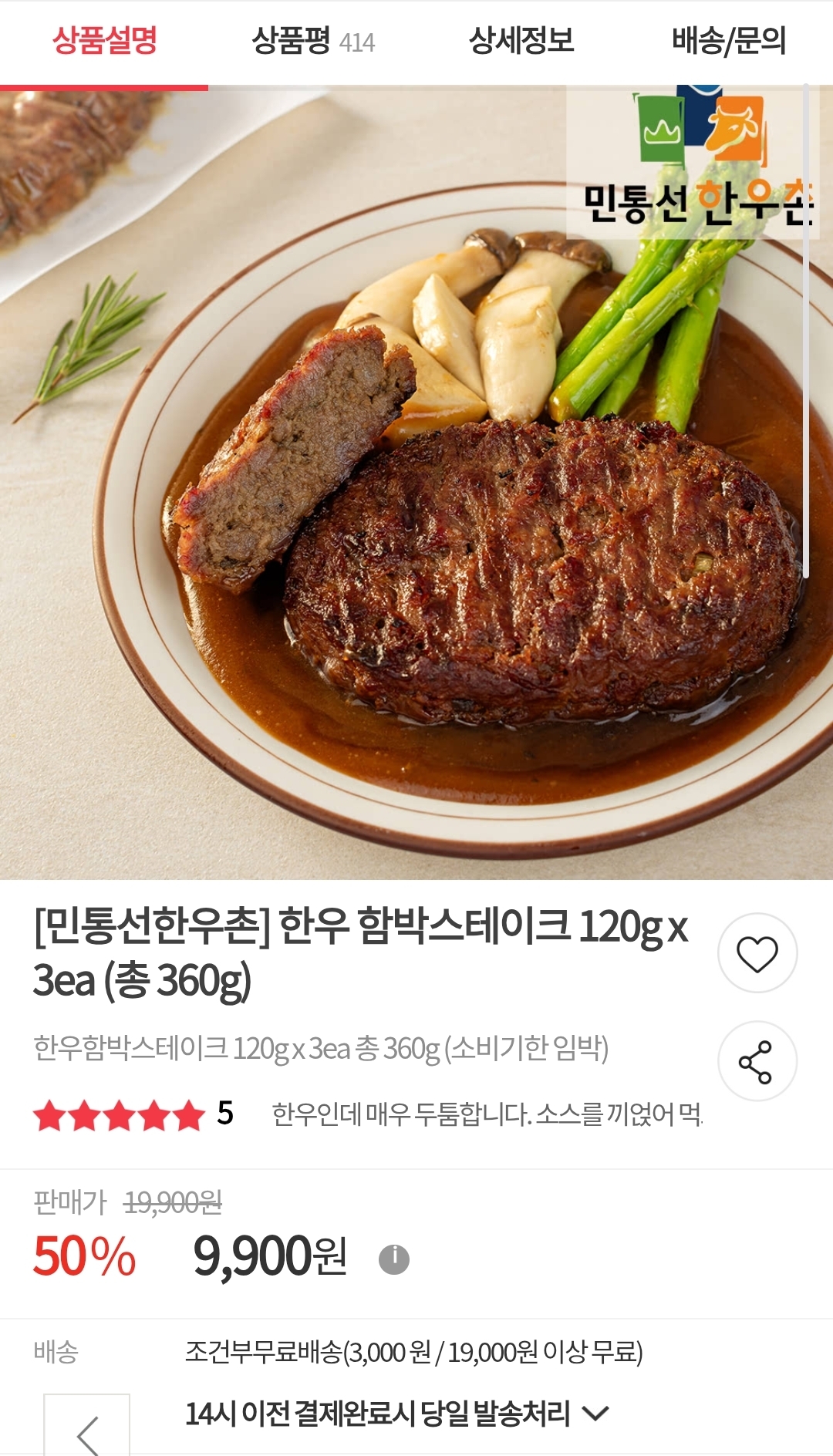833x1456 pixels.
Task: Toggle the wishlist heart icon
Action: (x=758, y=953)
